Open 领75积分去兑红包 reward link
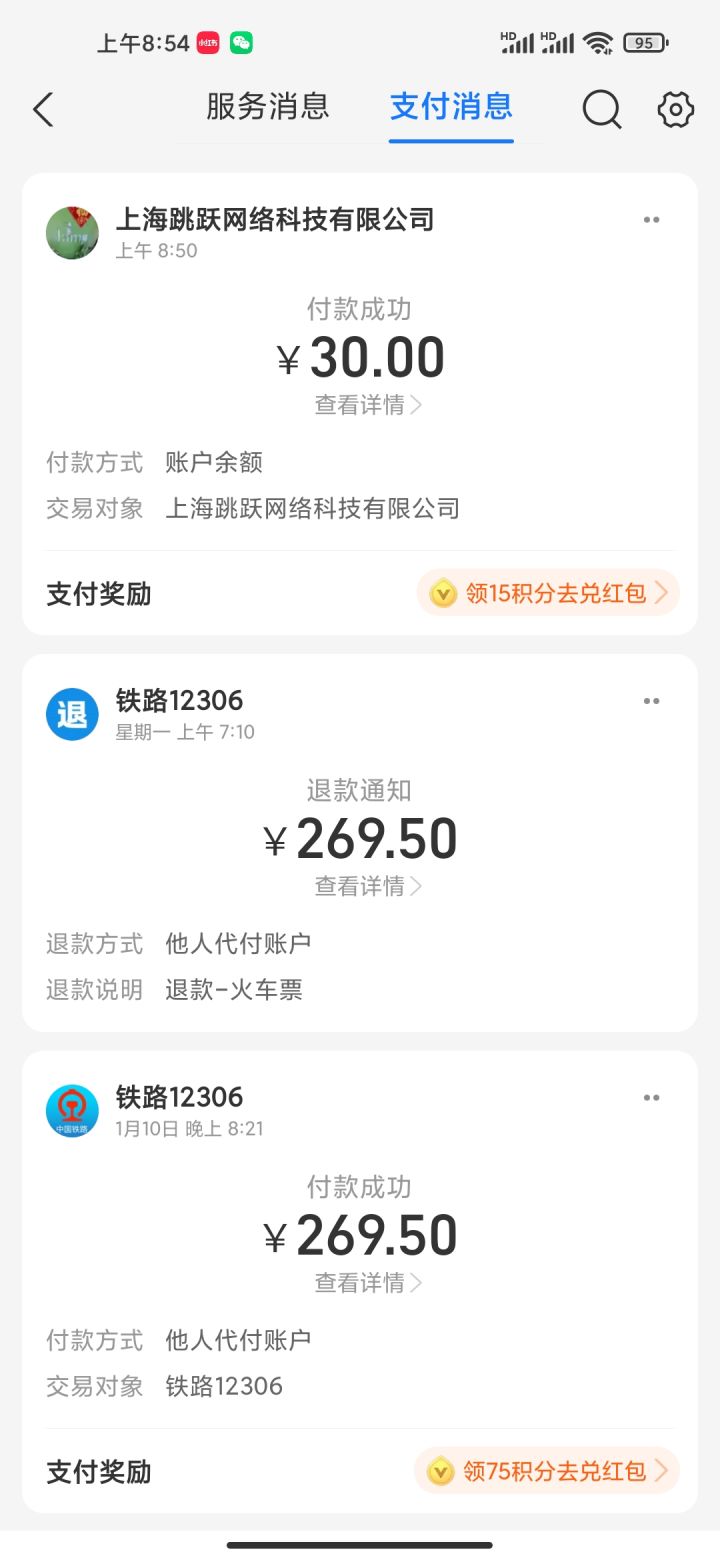Viewport: 720px width, 1560px height. click(548, 1471)
